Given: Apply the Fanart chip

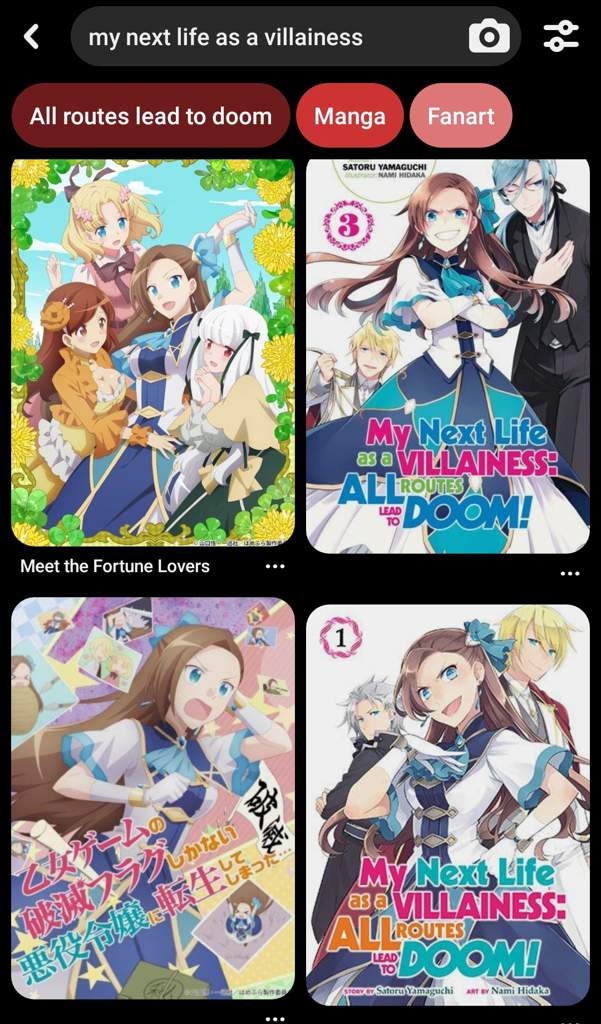Looking at the screenshot, I should pos(461,116).
